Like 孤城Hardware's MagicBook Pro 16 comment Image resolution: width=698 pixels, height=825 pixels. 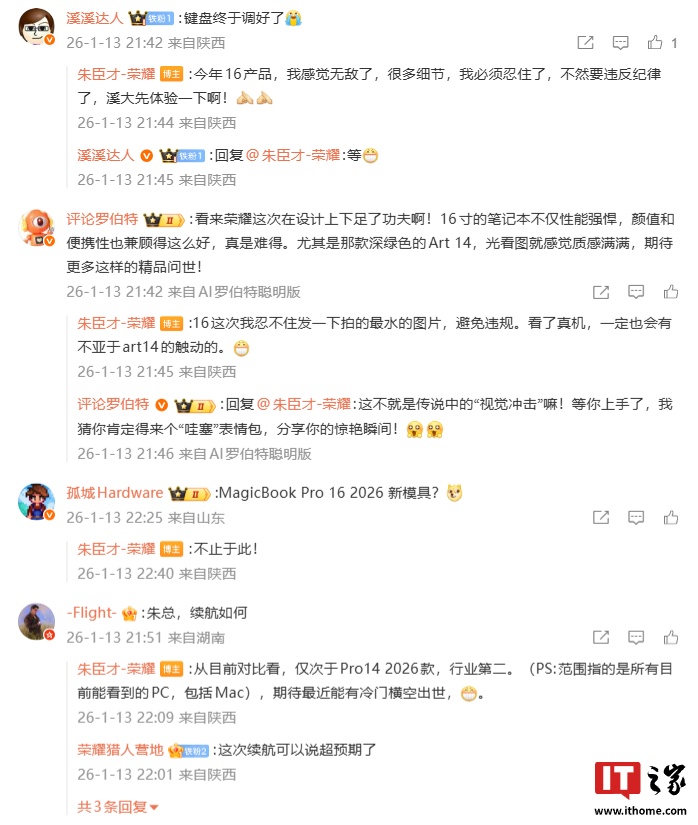click(x=670, y=518)
